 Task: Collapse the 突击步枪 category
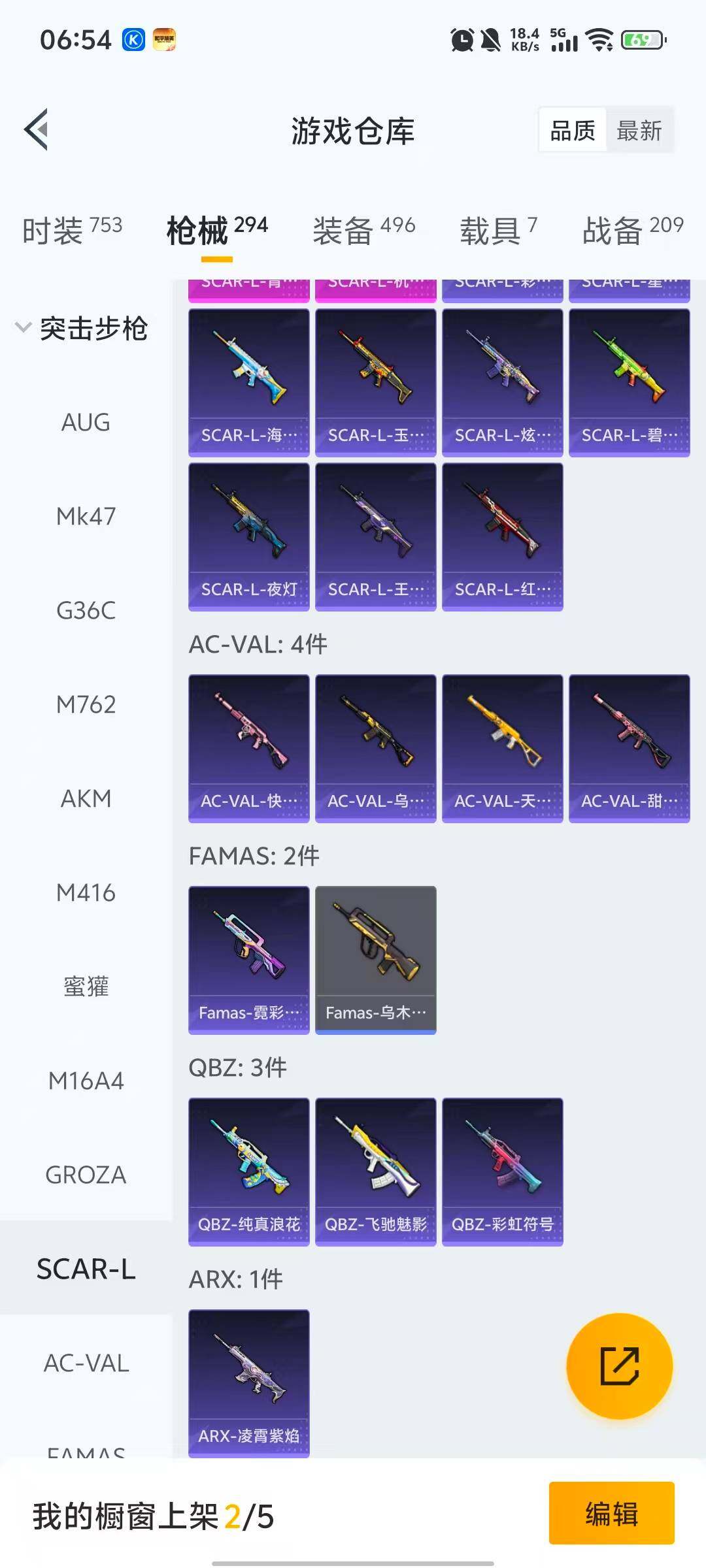[24, 327]
